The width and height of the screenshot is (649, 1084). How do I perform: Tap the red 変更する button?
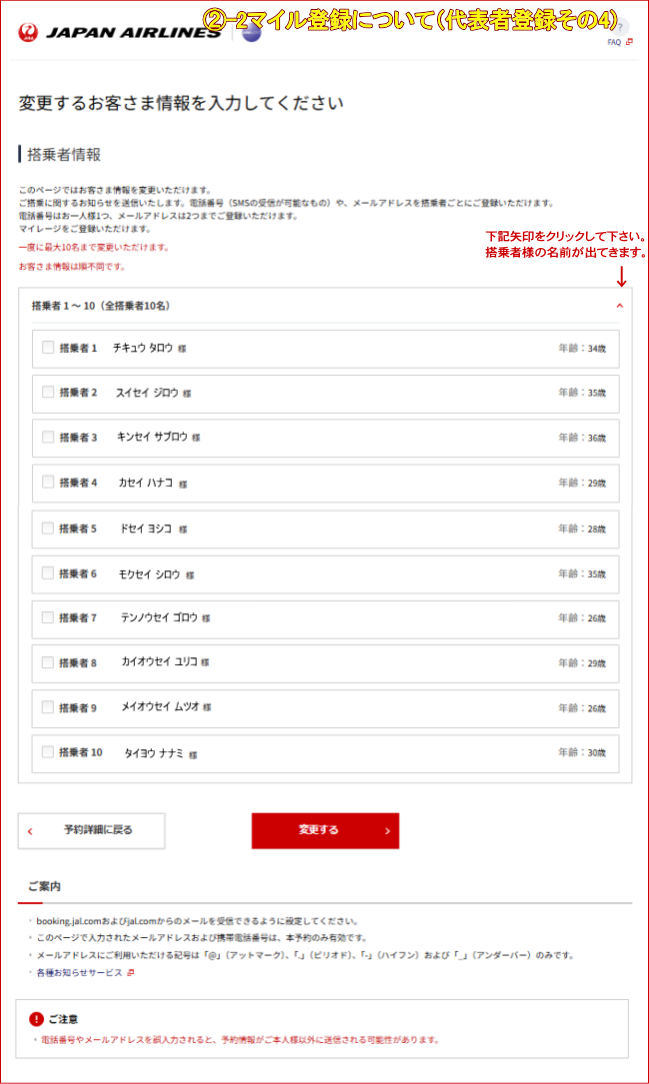tap(325, 830)
